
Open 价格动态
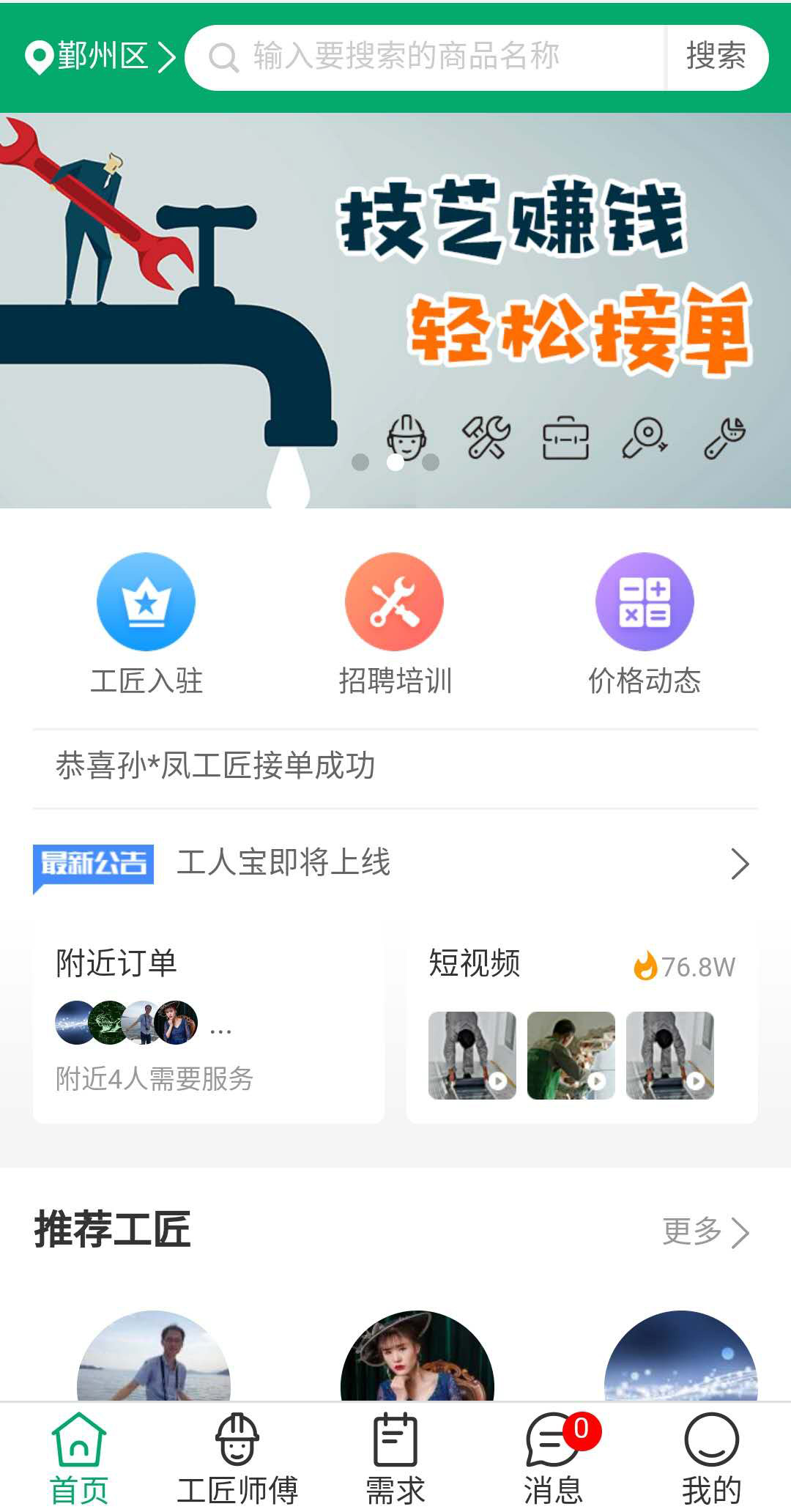coord(645,623)
